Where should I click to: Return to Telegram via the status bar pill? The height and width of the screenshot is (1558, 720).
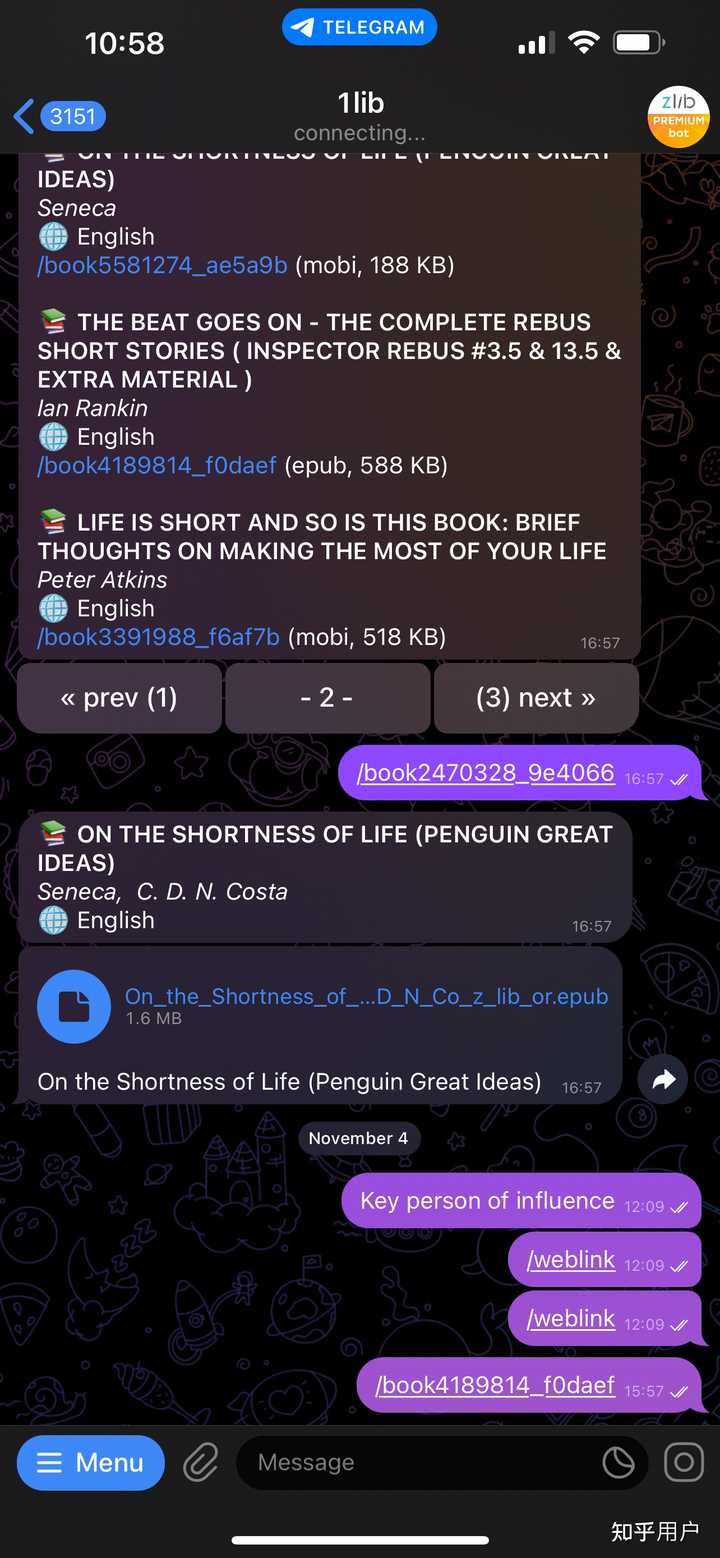point(360,28)
